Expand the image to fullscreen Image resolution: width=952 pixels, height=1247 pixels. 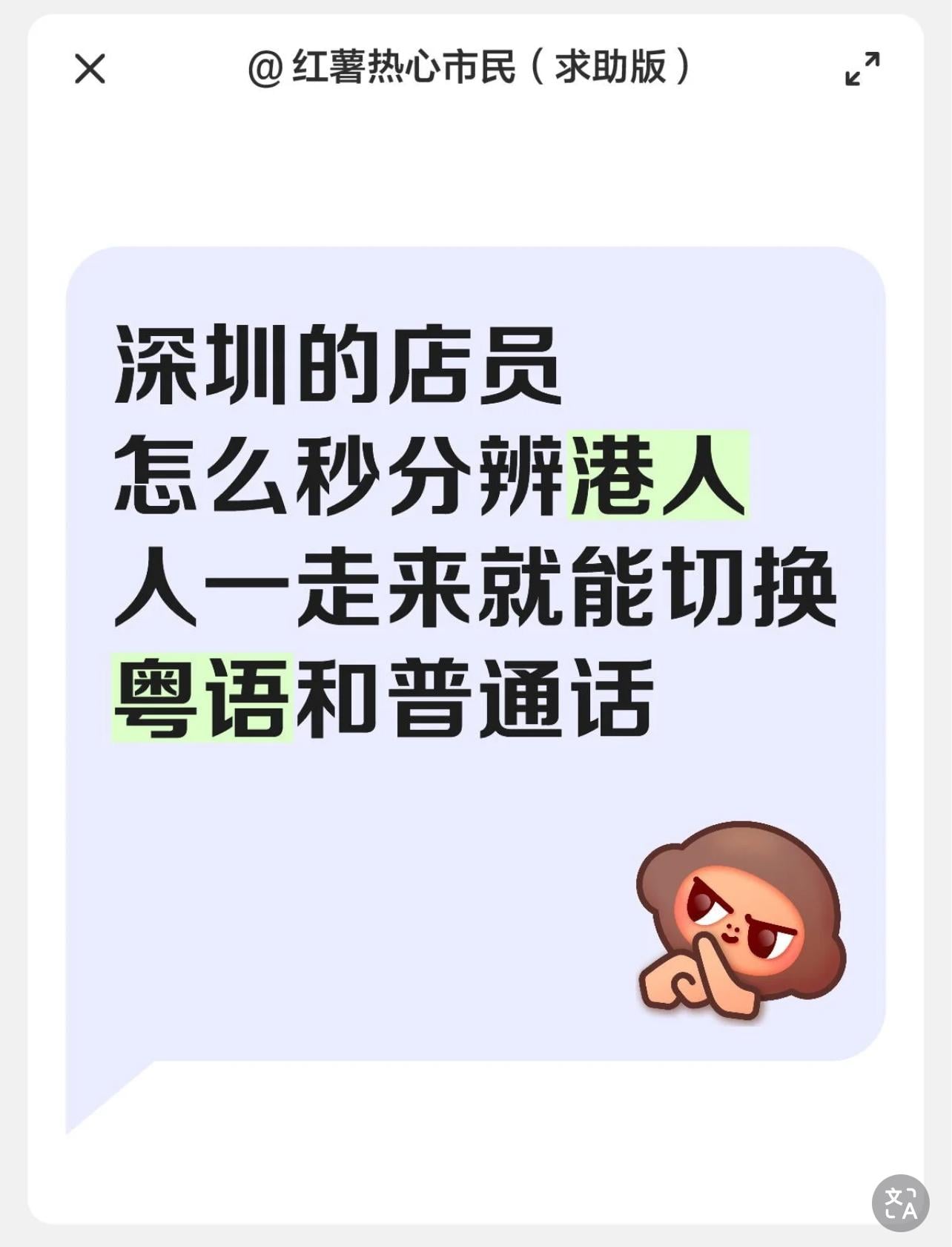(862, 69)
